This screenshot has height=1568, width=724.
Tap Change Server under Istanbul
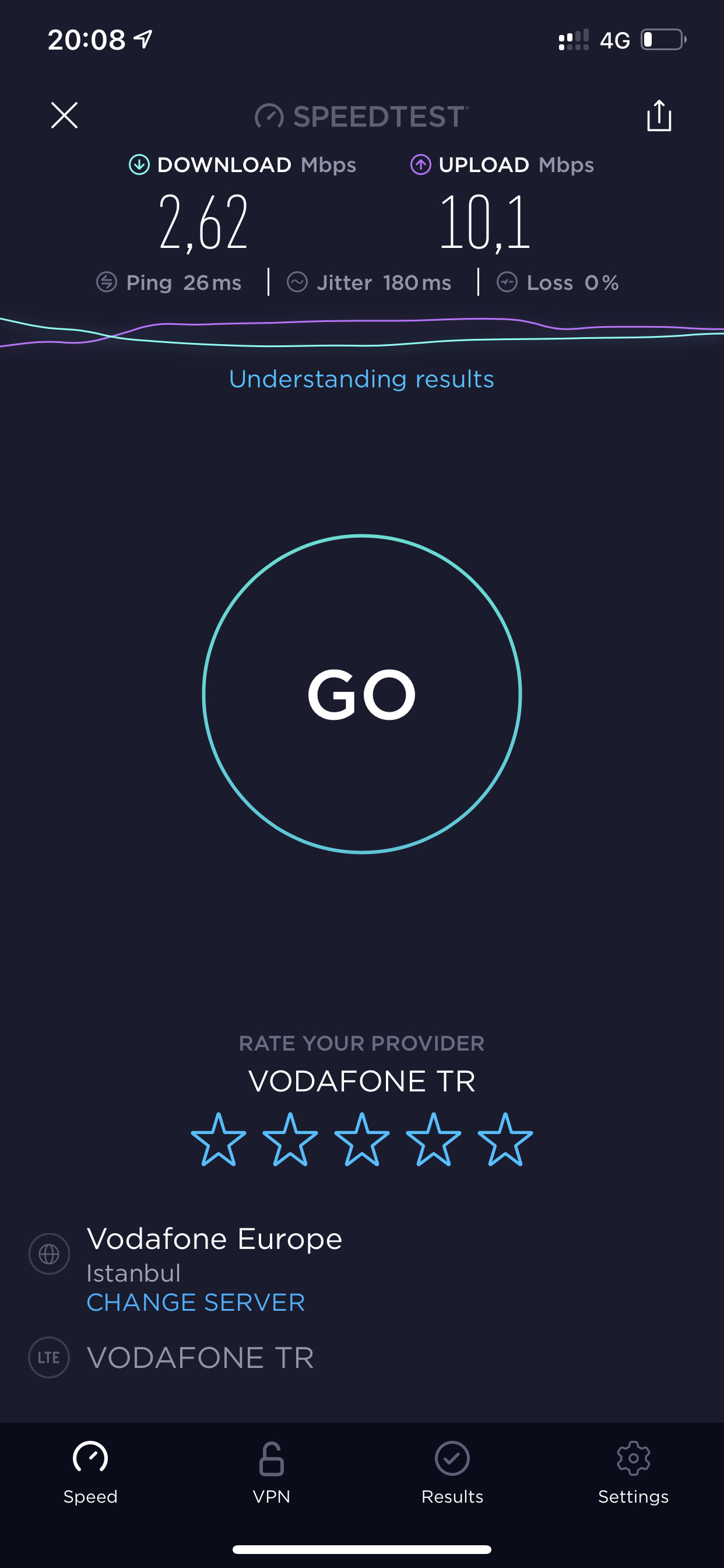click(x=196, y=1302)
